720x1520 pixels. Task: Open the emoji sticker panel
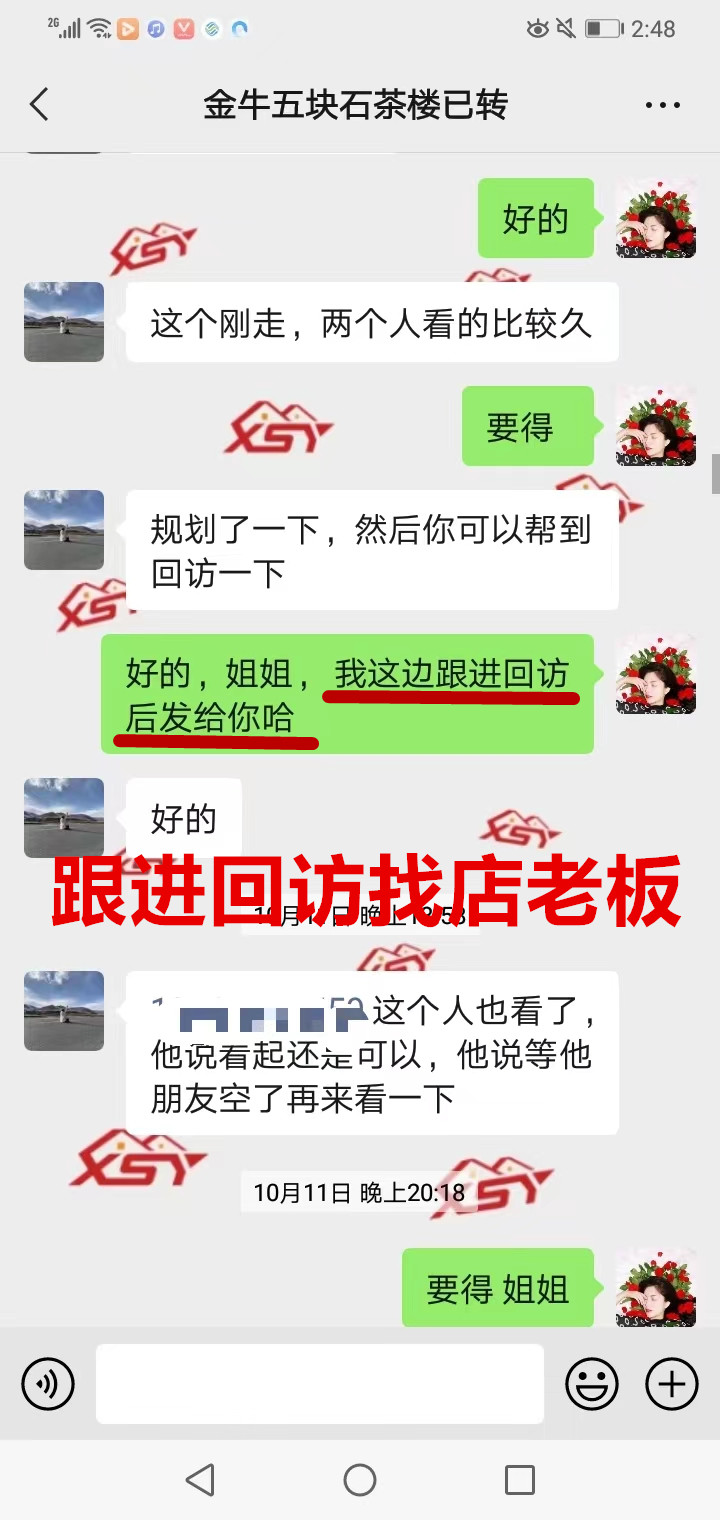click(x=592, y=1384)
